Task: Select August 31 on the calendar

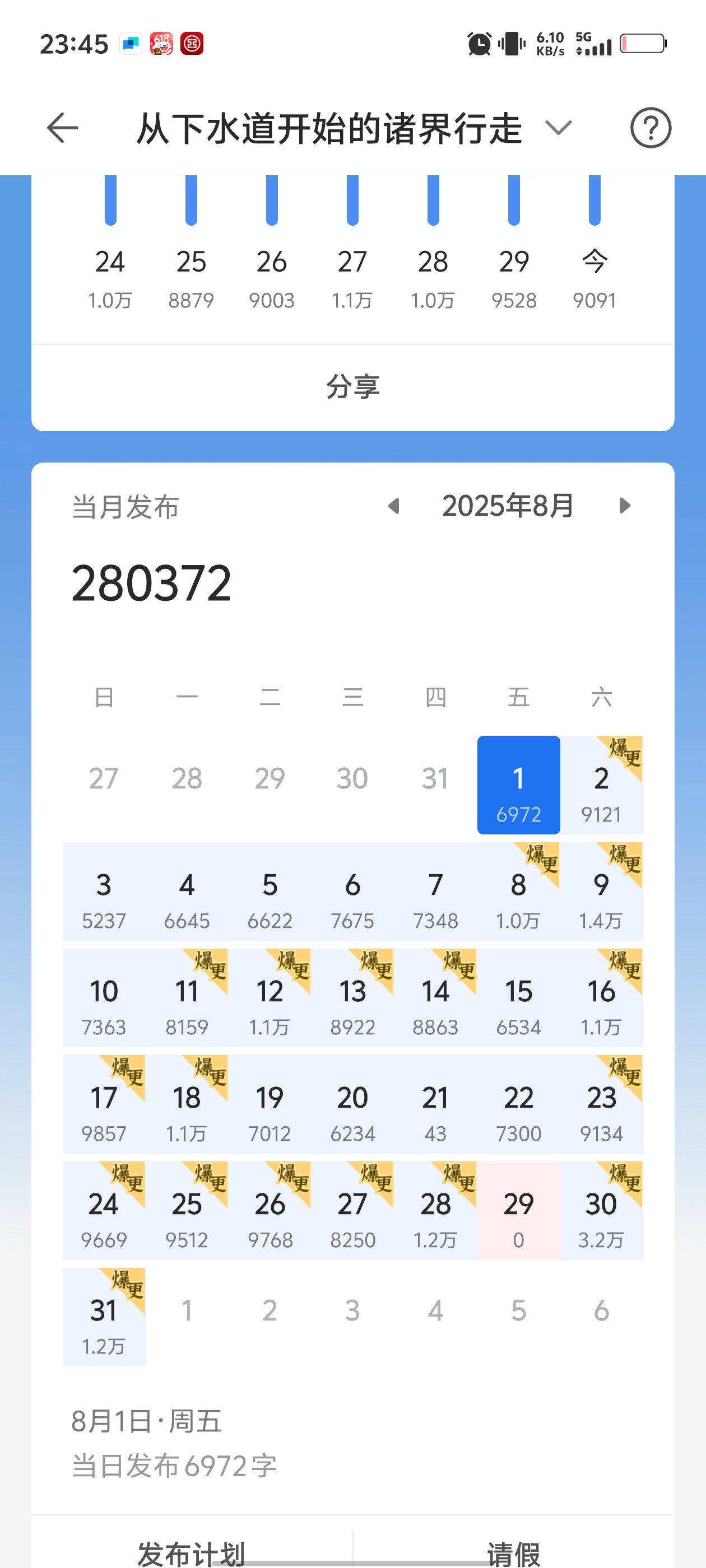Action: pyautogui.click(x=104, y=1318)
